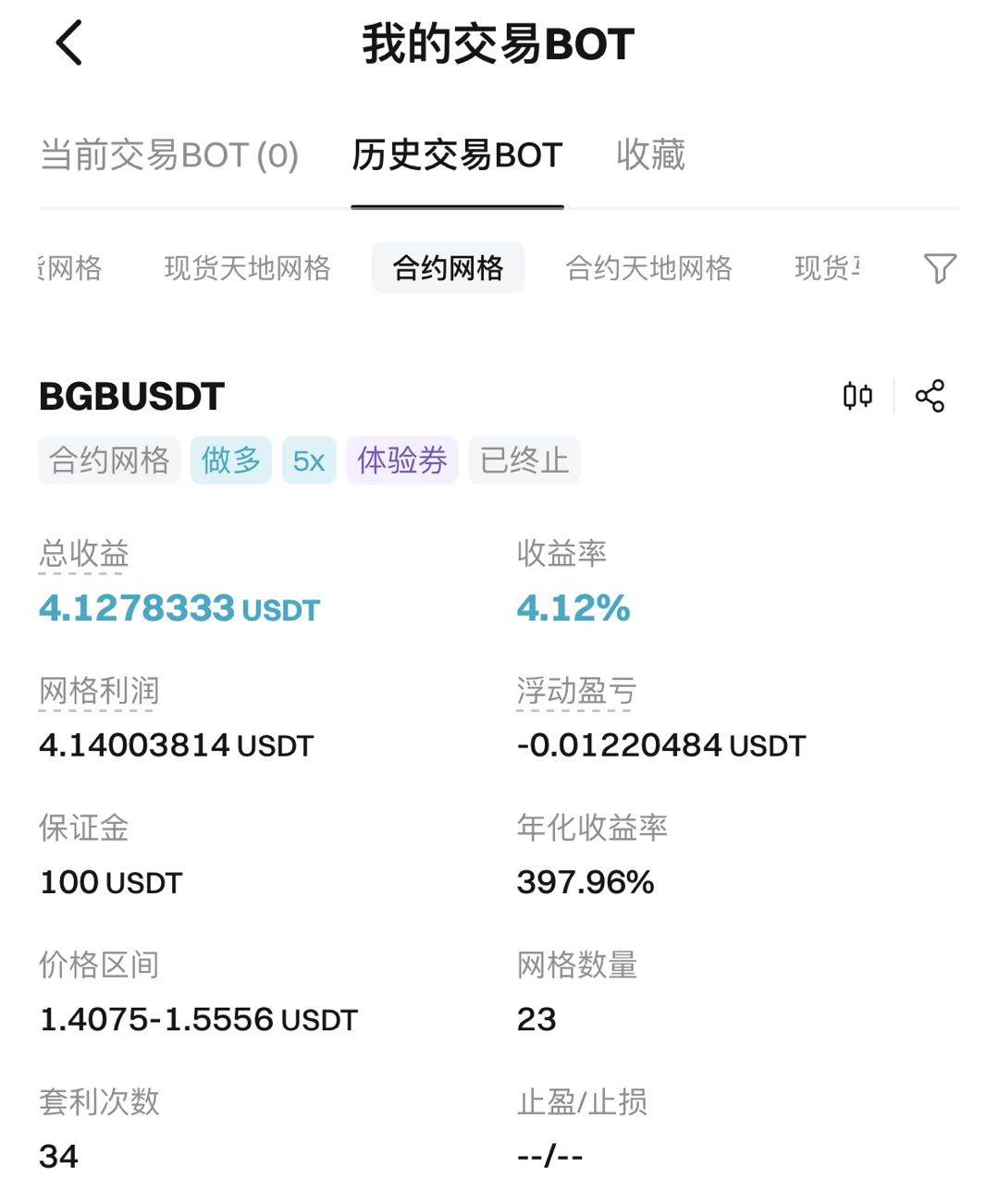Show 浮动盈亏 explanation
This screenshot has height=1204, width=999.
575,692
